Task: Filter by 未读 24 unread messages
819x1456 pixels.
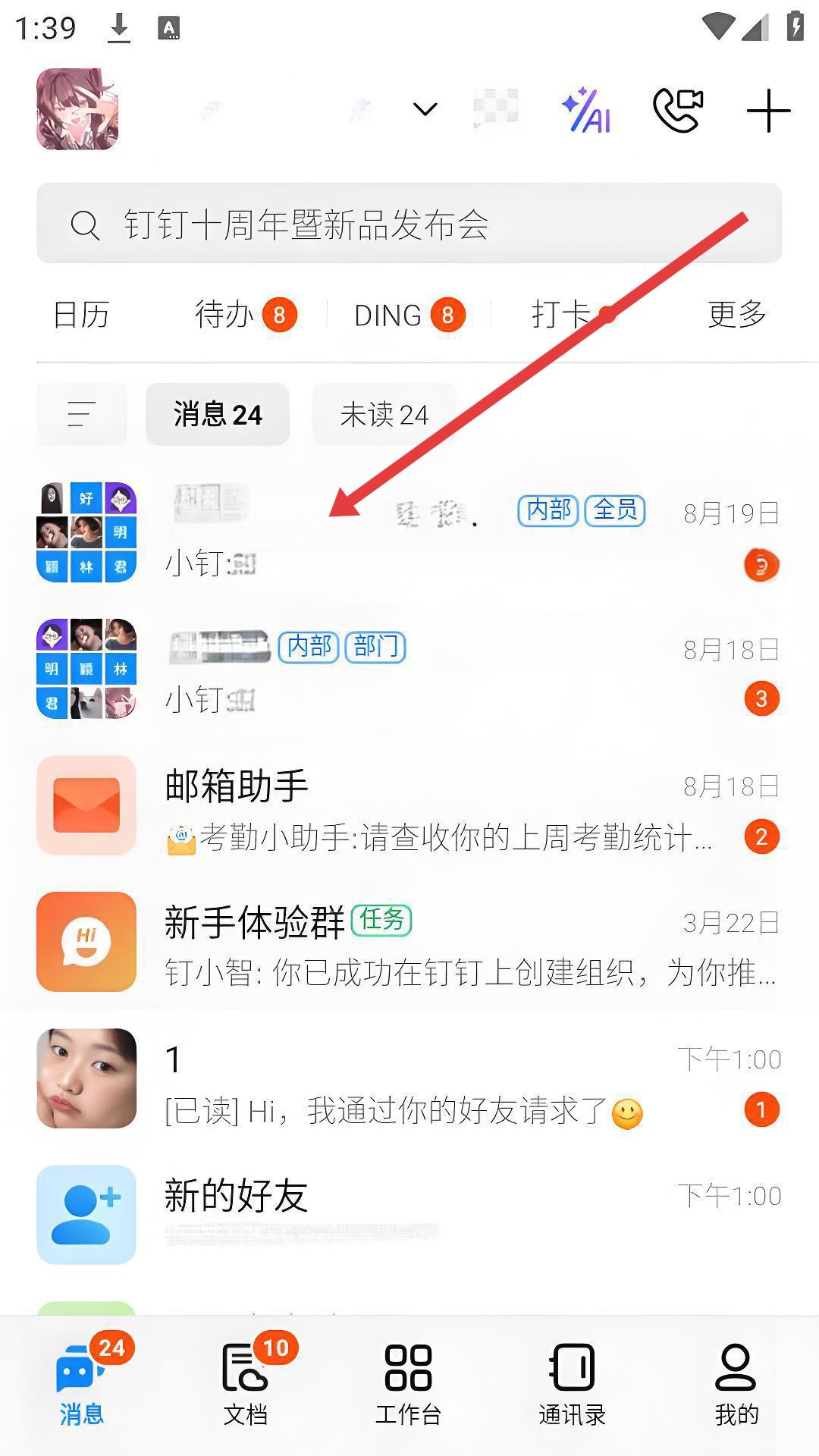Action: coord(384,414)
